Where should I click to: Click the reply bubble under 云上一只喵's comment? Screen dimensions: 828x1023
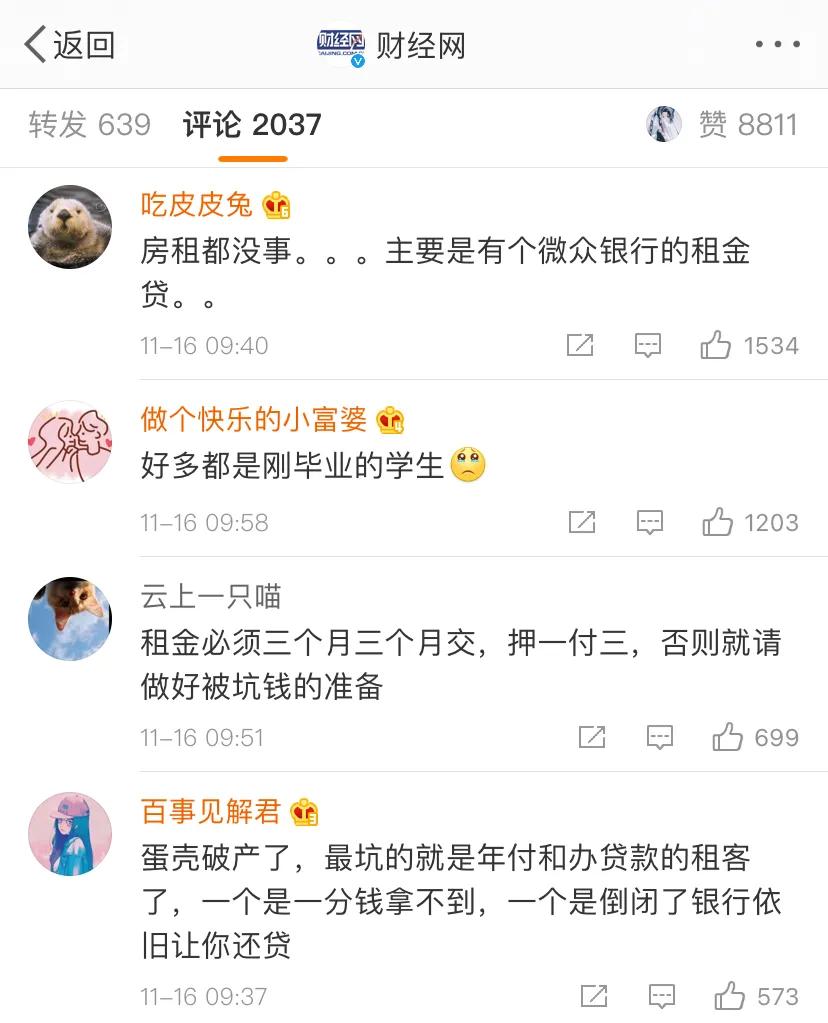click(660, 737)
